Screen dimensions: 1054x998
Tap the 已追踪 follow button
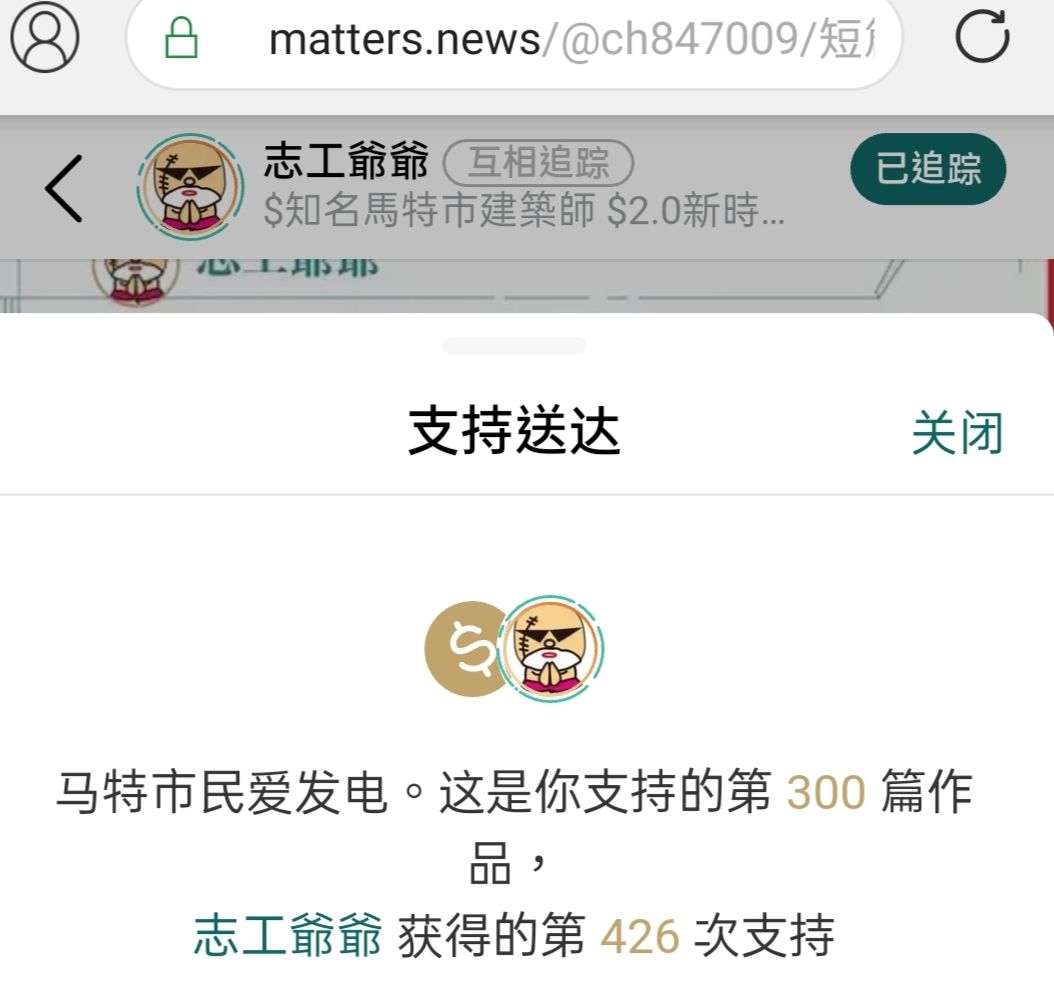click(927, 169)
